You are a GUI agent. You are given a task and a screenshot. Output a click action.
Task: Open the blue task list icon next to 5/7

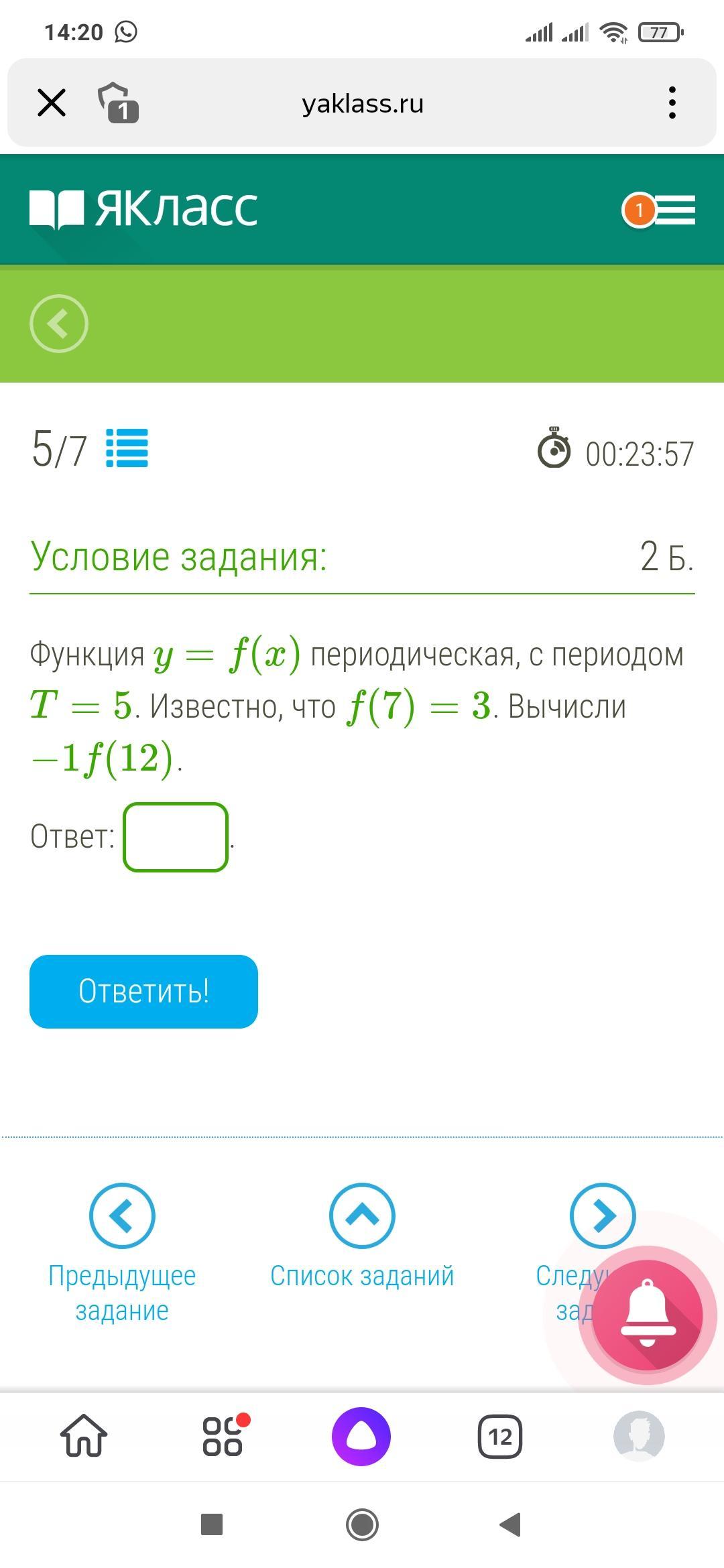click(127, 448)
